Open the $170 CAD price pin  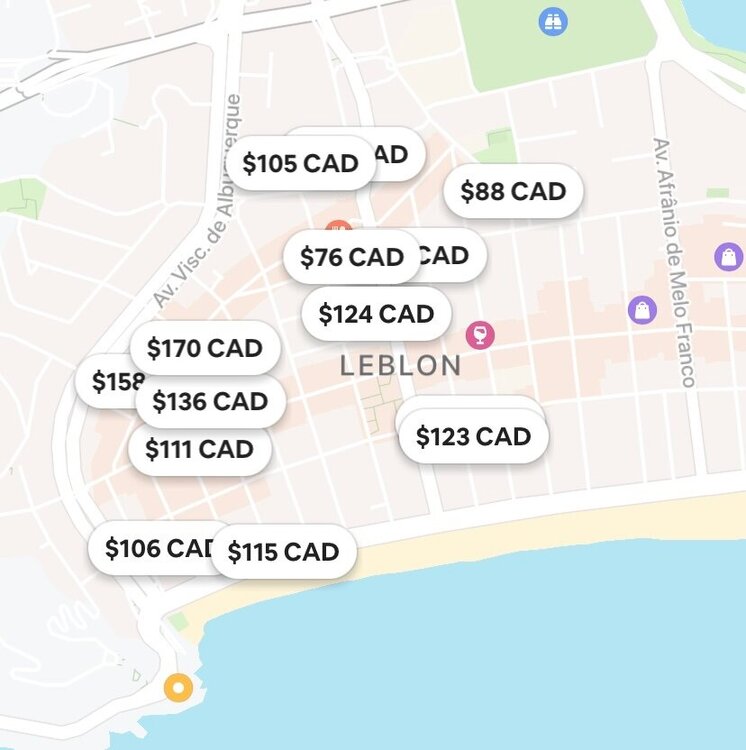click(204, 348)
